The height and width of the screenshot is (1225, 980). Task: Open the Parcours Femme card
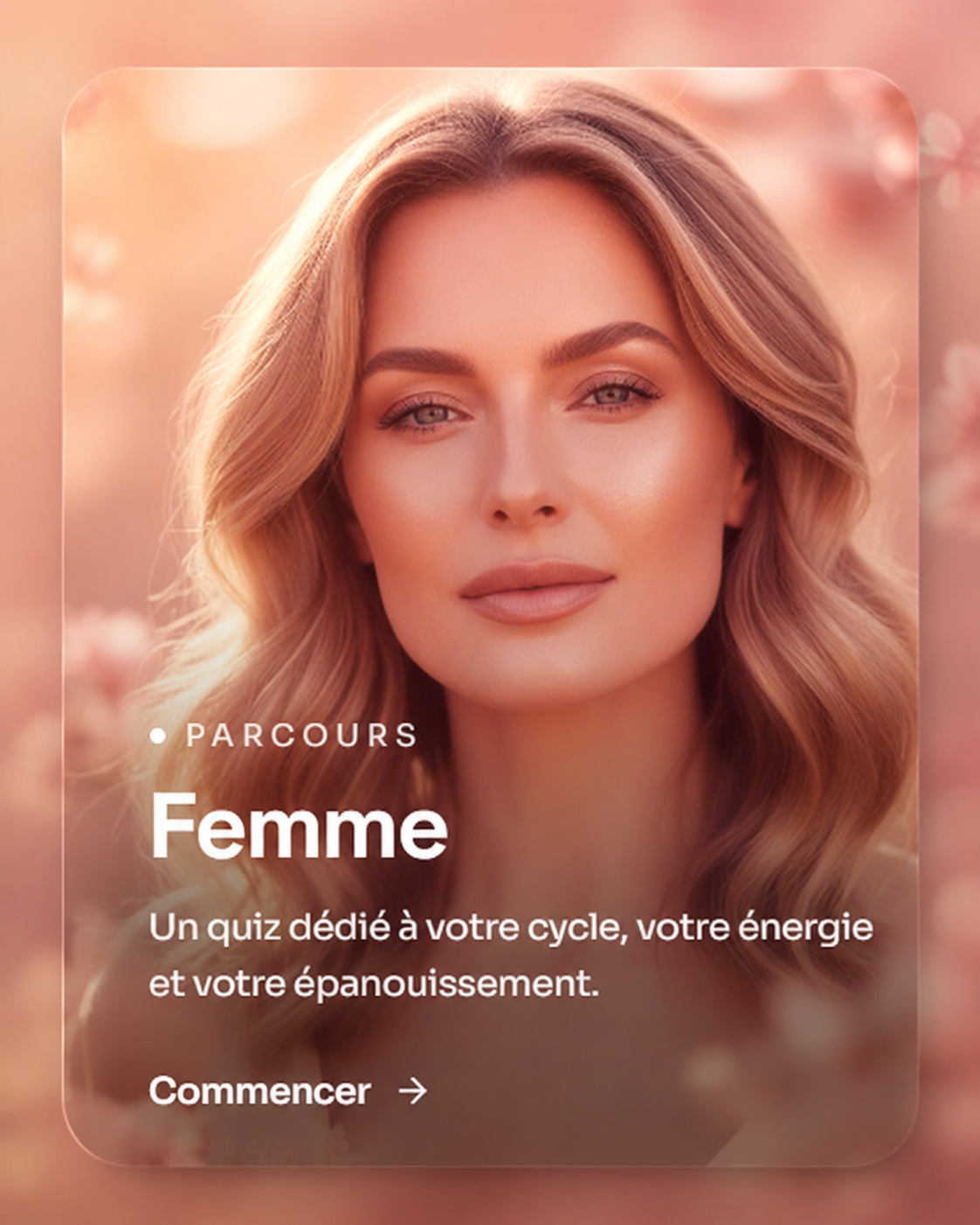[x=490, y=617]
